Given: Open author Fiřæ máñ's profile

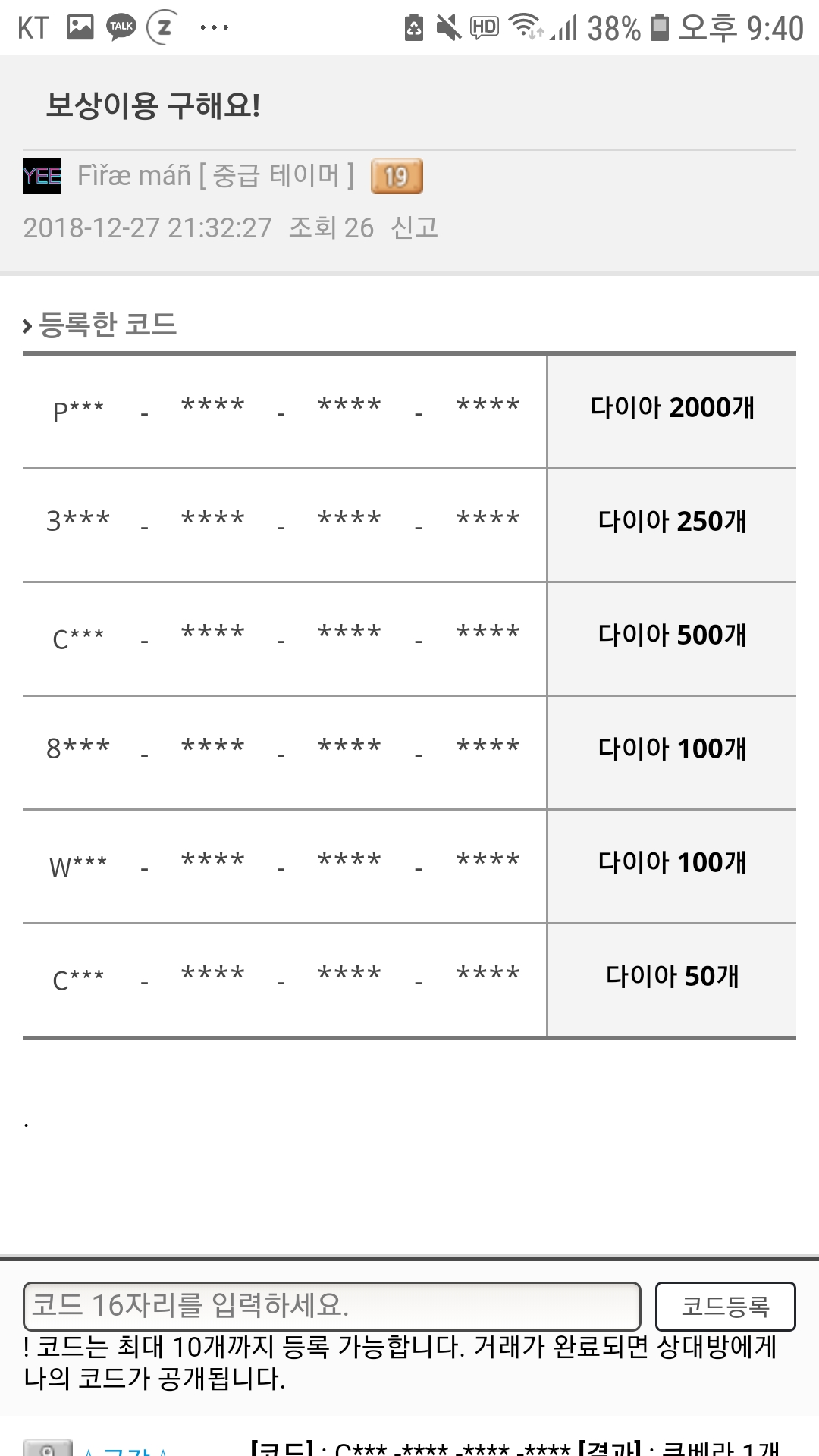Looking at the screenshot, I should [133, 176].
